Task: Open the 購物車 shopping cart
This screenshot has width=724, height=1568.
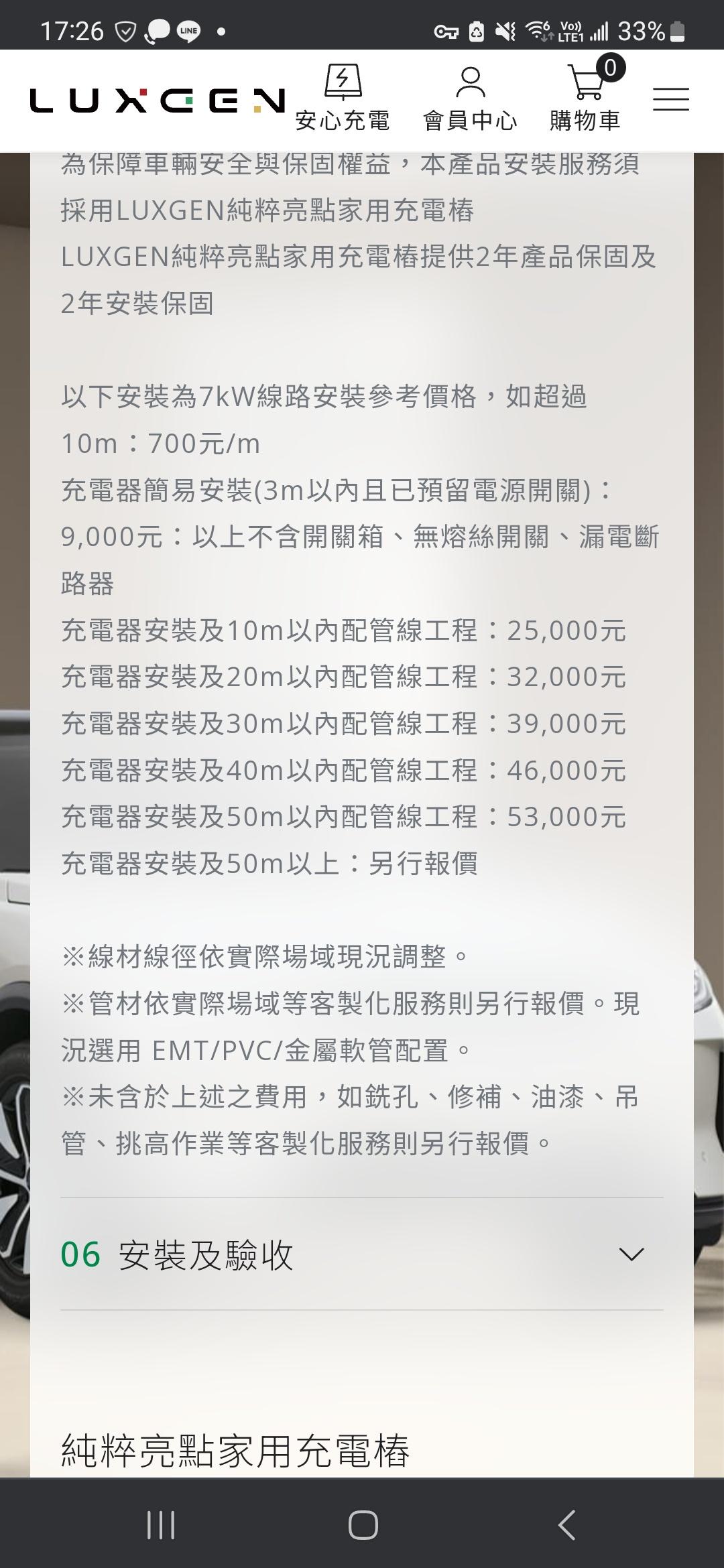Action: click(x=585, y=99)
